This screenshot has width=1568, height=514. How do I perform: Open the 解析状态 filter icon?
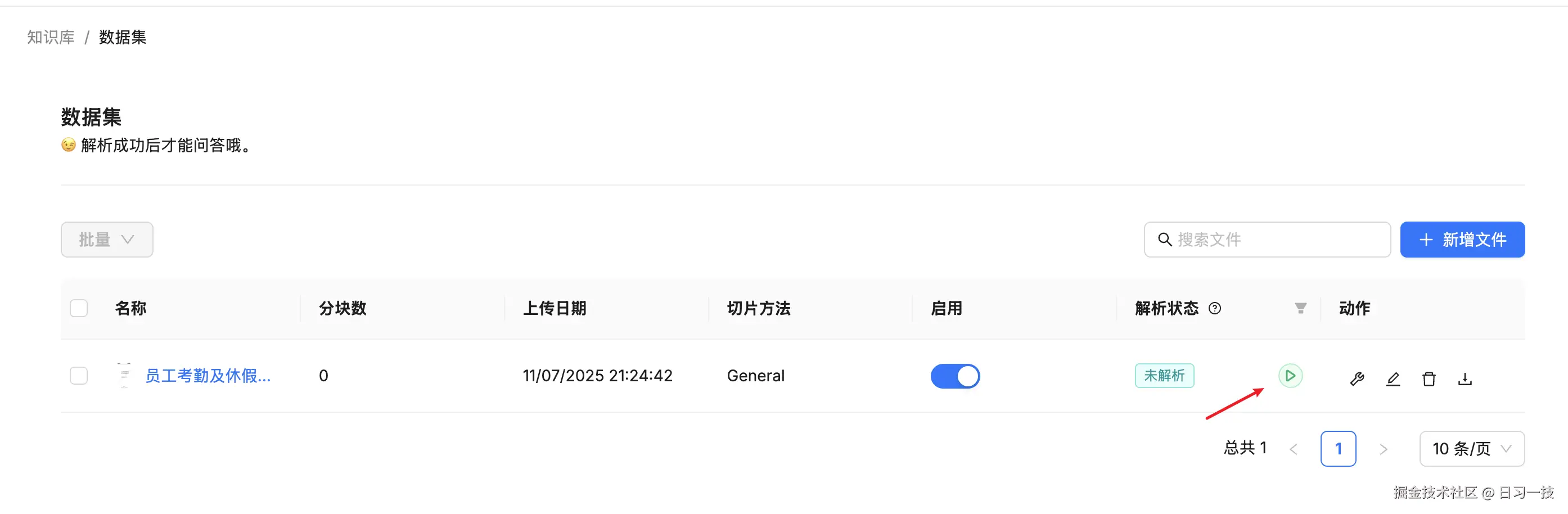point(1300,308)
